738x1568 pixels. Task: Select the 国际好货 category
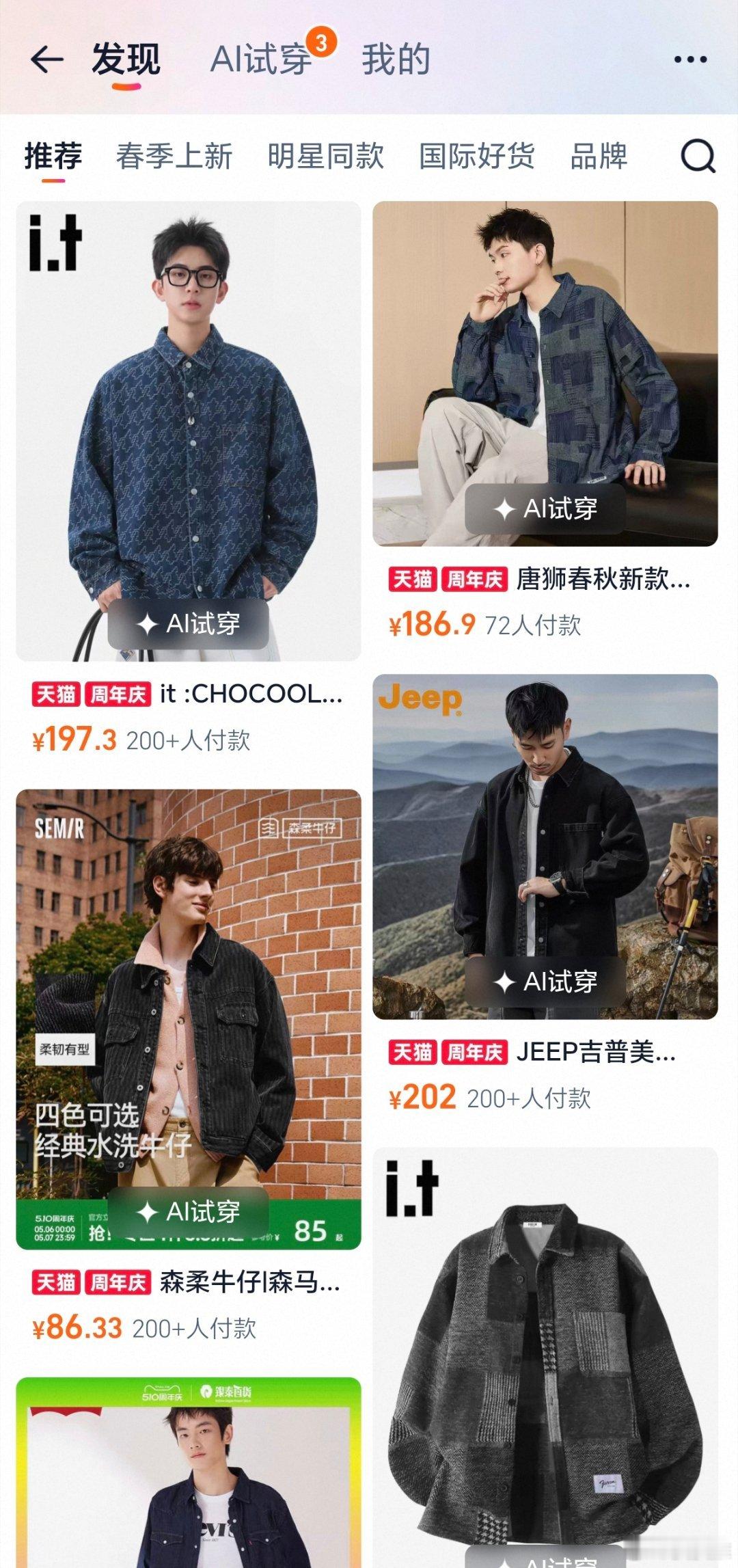pyautogui.click(x=476, y=156)
